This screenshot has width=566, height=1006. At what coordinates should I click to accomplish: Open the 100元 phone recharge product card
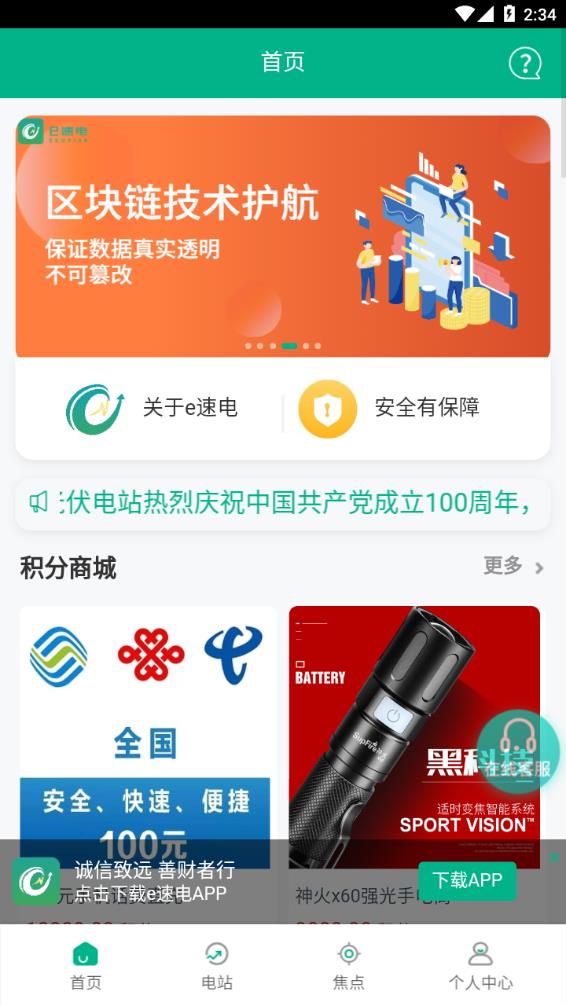pos(149,763)
